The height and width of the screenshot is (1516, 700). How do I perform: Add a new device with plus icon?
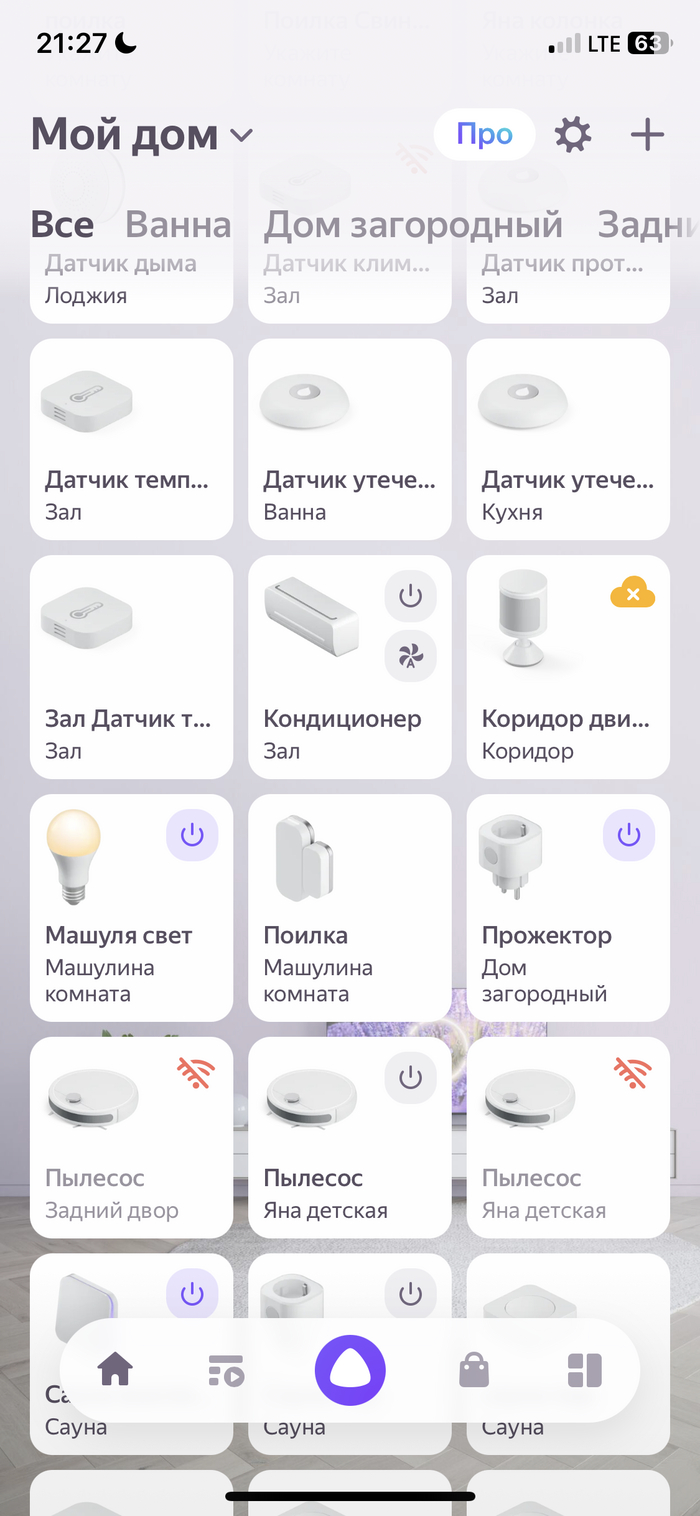point(647,135)
